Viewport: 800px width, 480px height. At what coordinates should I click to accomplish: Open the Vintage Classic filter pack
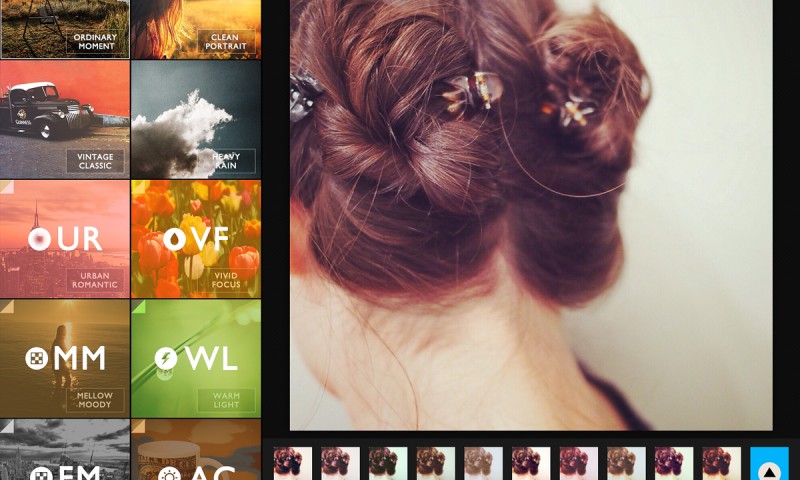click(64, 119)
